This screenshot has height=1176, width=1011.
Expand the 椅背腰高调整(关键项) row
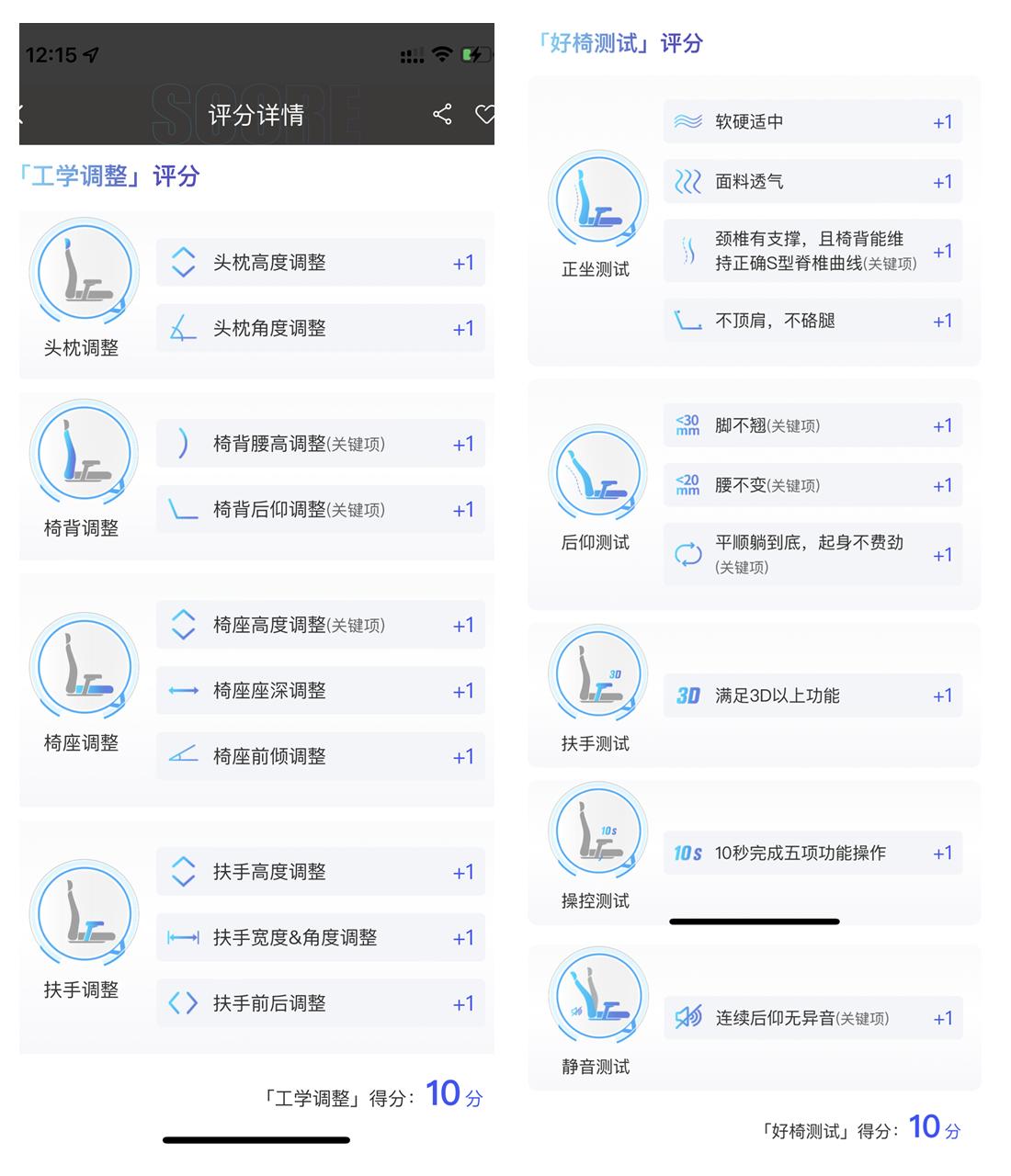point(320,443)
